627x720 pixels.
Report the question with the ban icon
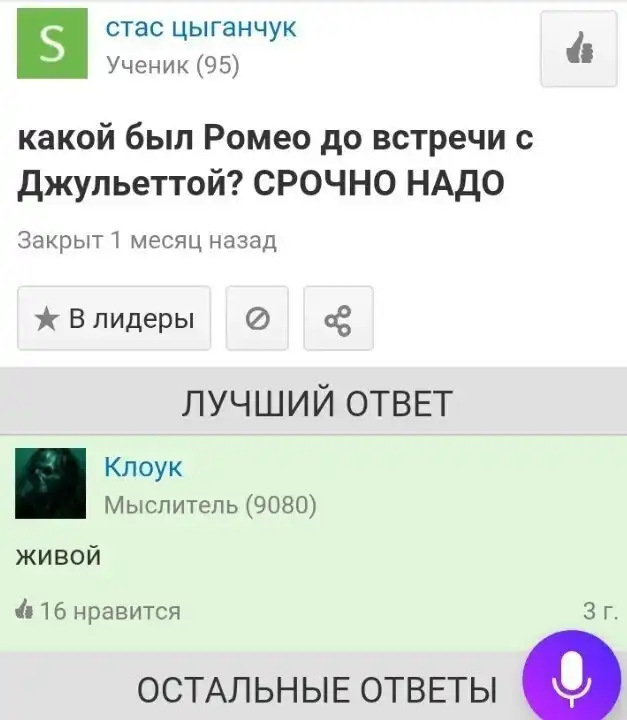coord(257,318)
